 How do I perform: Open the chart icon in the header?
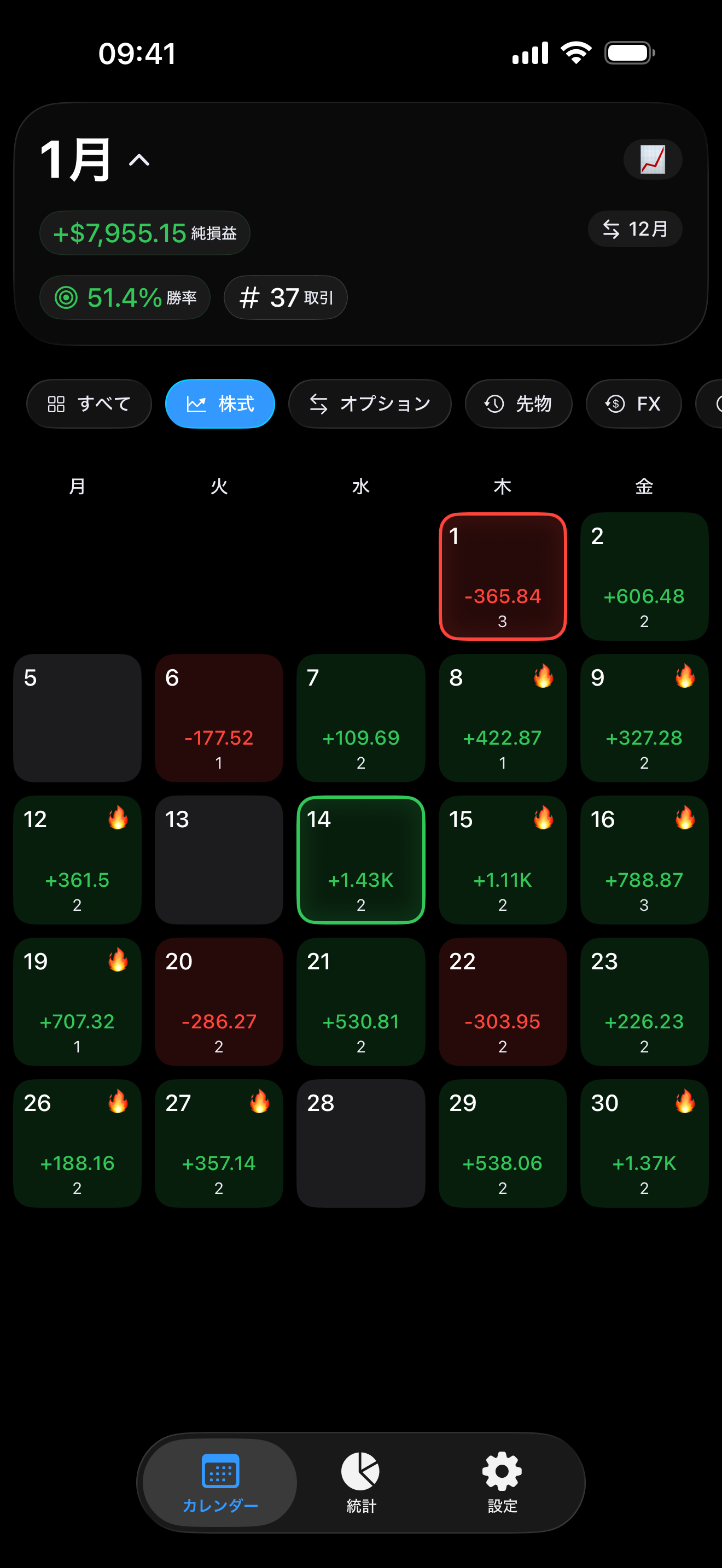point(652,160)
